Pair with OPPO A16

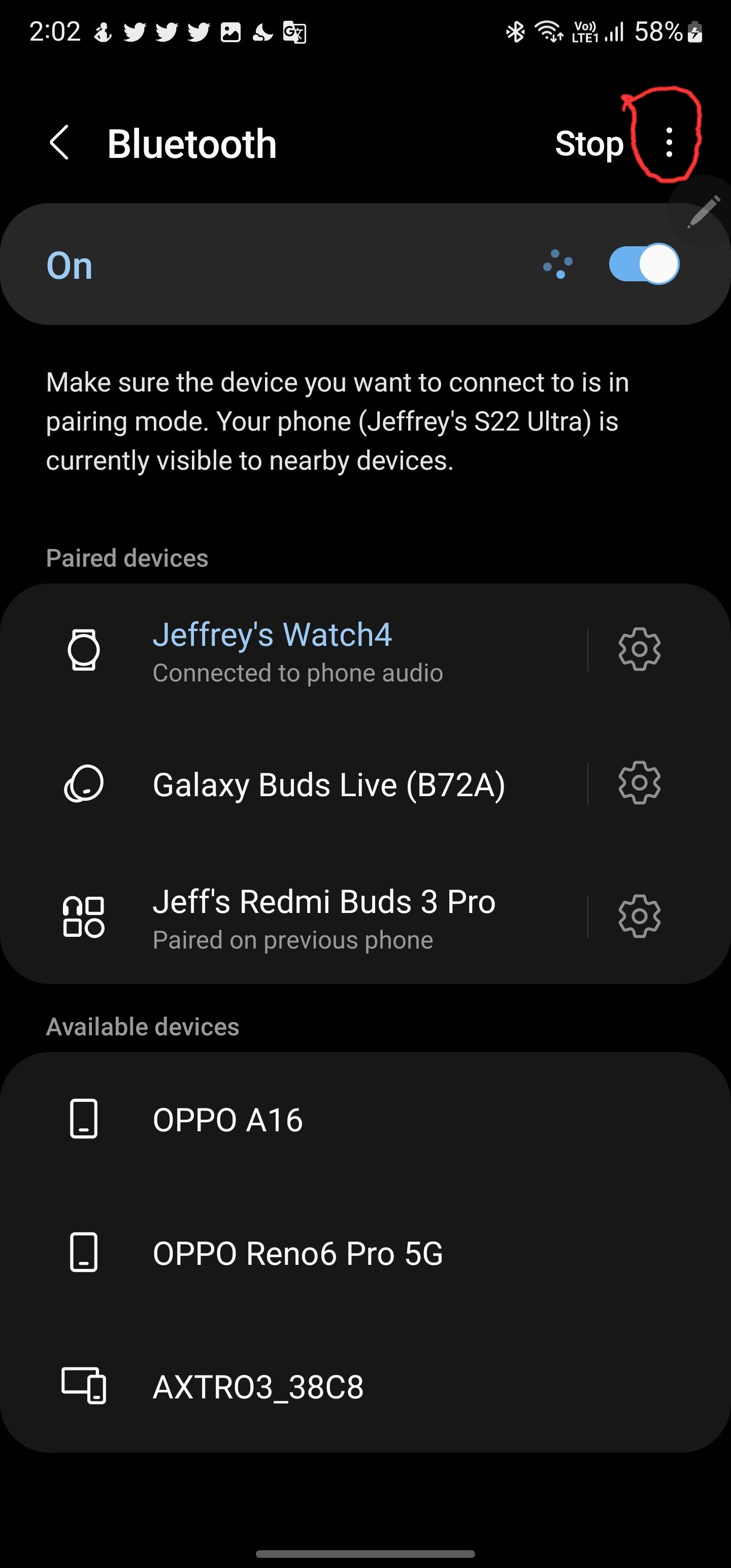click(227, 1120)
